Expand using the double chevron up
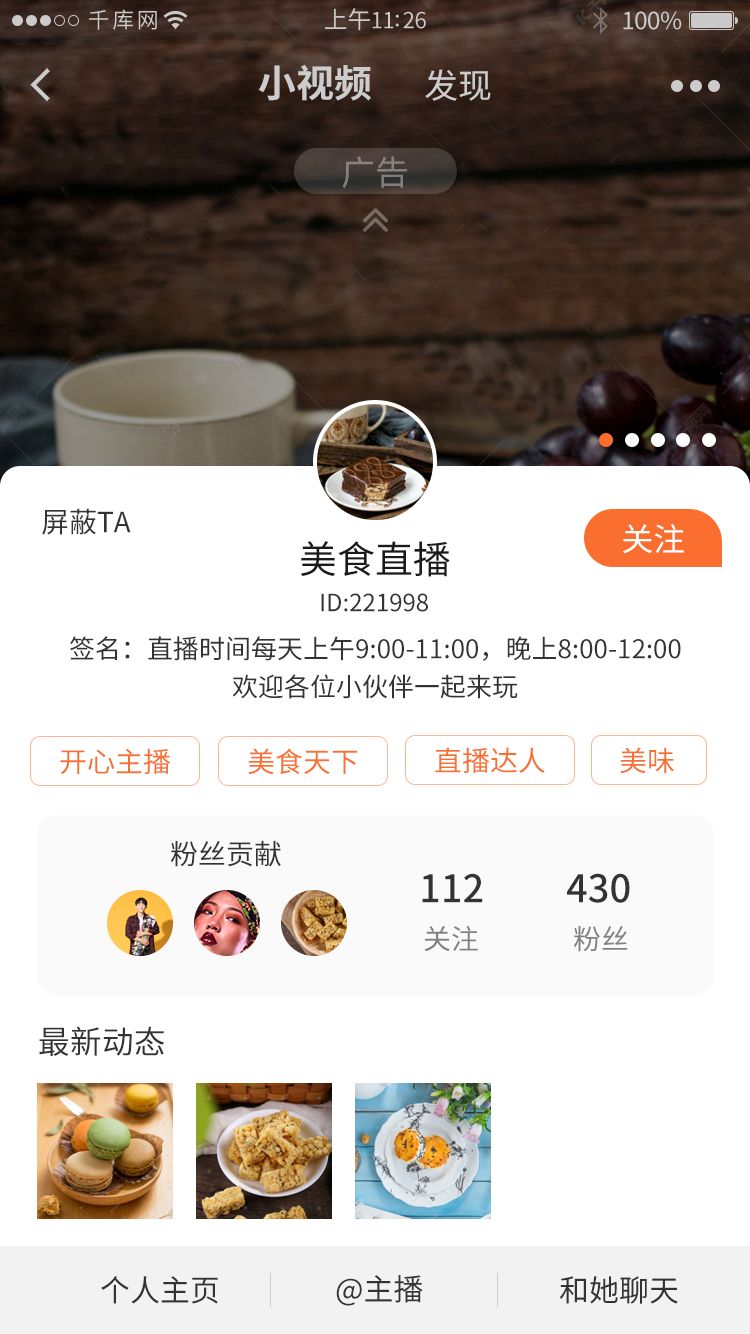 pyautogui.click(x=375, y=220)
